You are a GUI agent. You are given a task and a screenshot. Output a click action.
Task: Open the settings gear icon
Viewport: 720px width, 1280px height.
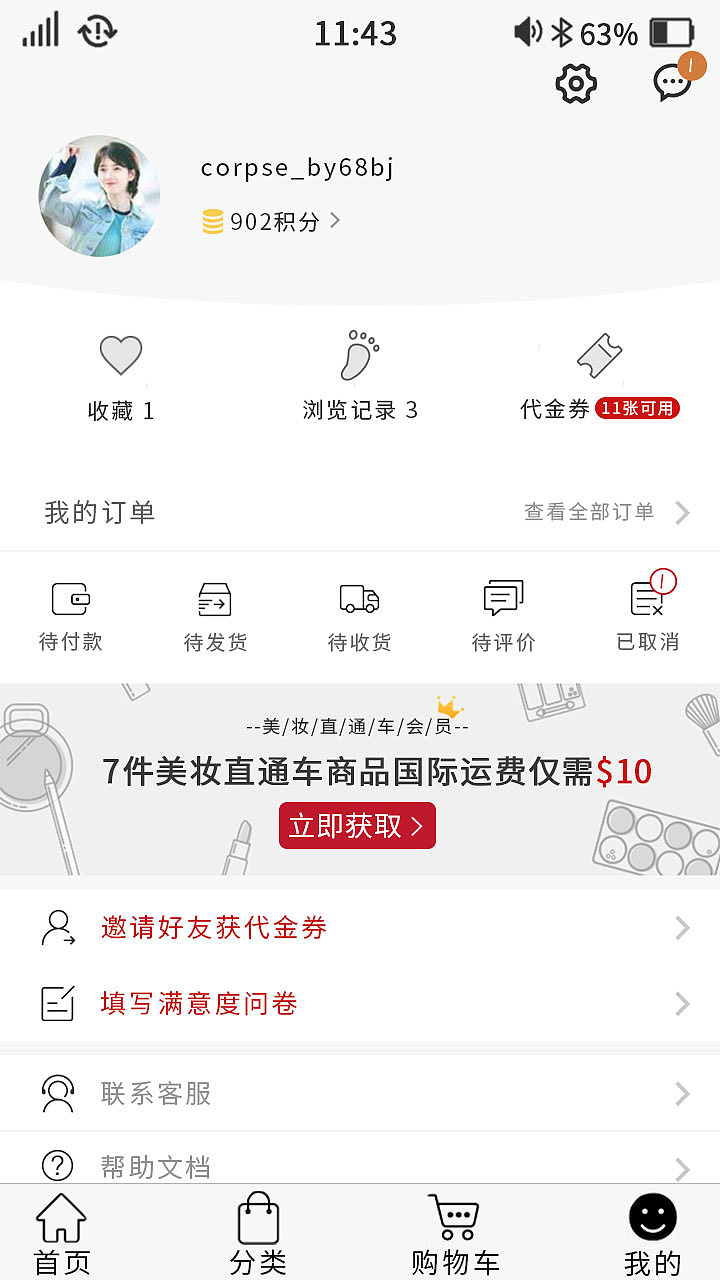click(x=575, y=85)
